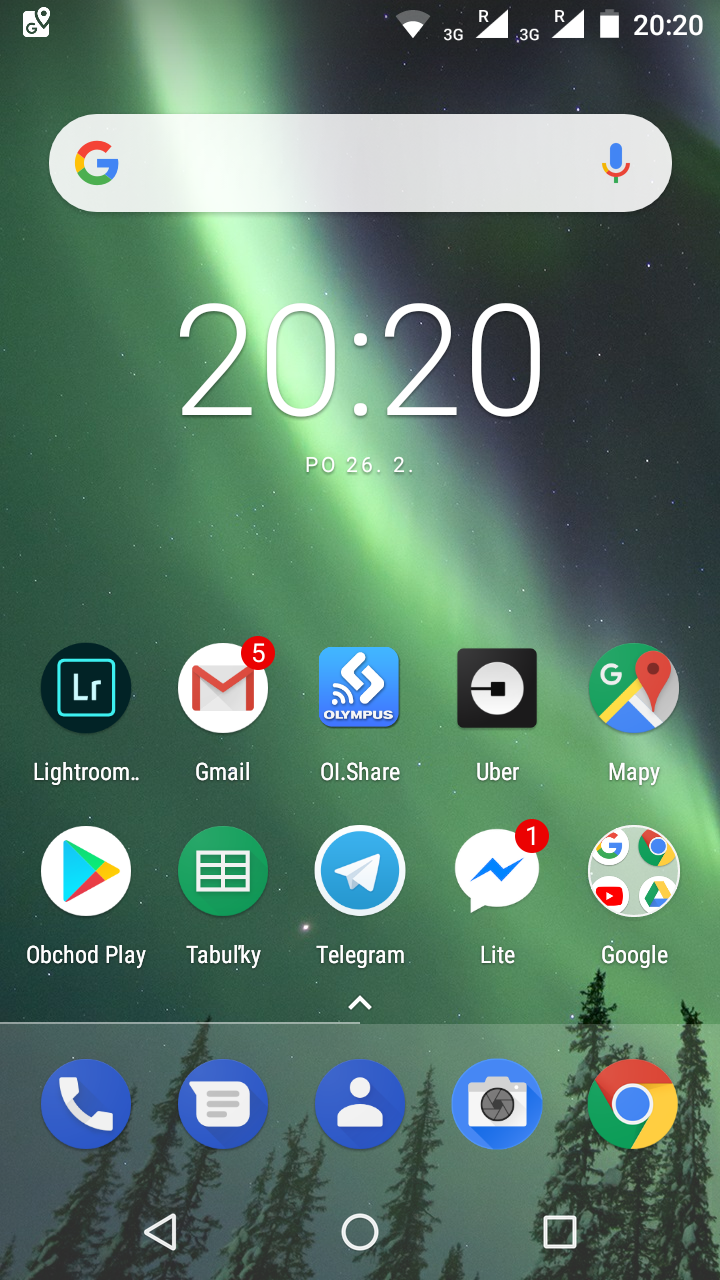720x1280 pixels.
Task: Launch the Camera from the dock
Action: (x=497, y=1104)
